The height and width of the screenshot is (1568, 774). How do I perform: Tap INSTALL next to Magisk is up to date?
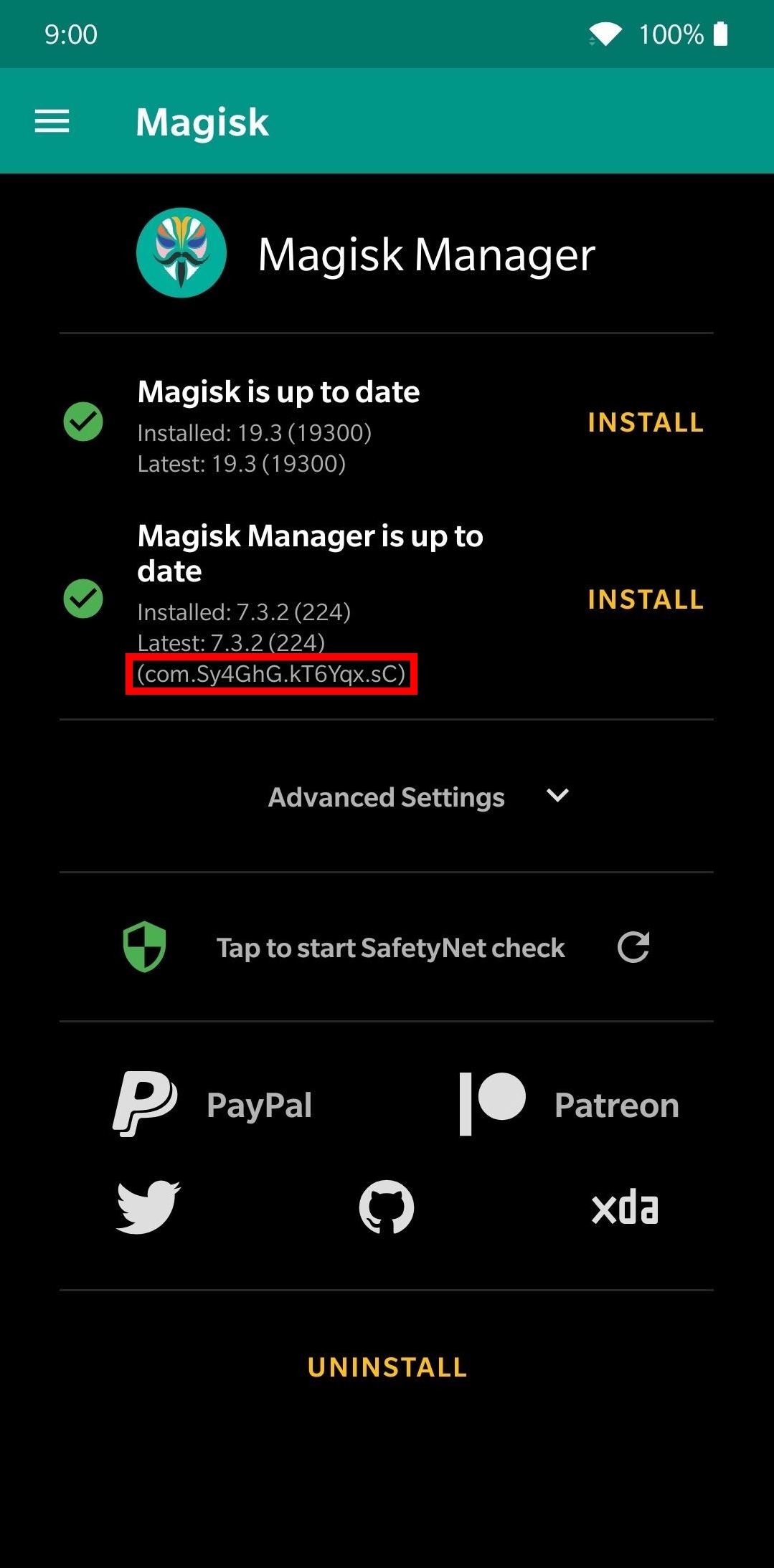(x=645, y=423)
